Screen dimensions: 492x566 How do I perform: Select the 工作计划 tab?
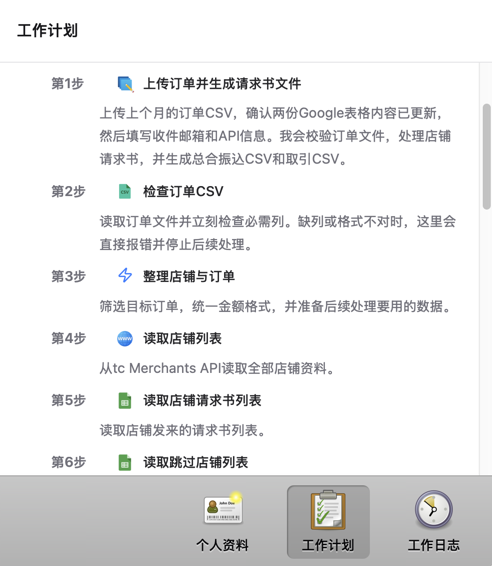pyautogui.click(x=328, y=522)
